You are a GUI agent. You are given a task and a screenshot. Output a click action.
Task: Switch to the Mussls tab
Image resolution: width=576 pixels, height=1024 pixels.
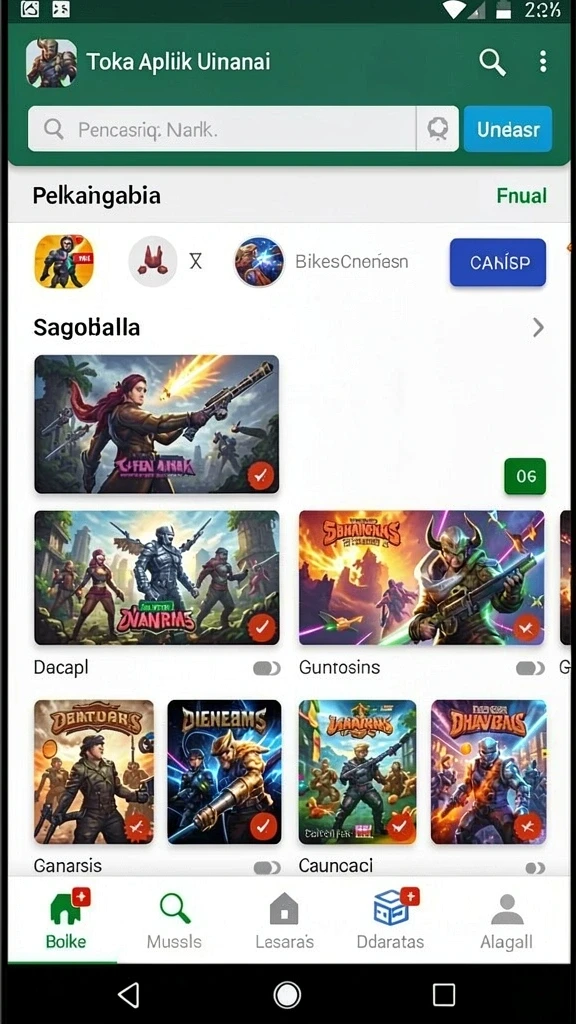tap(174, 921)
